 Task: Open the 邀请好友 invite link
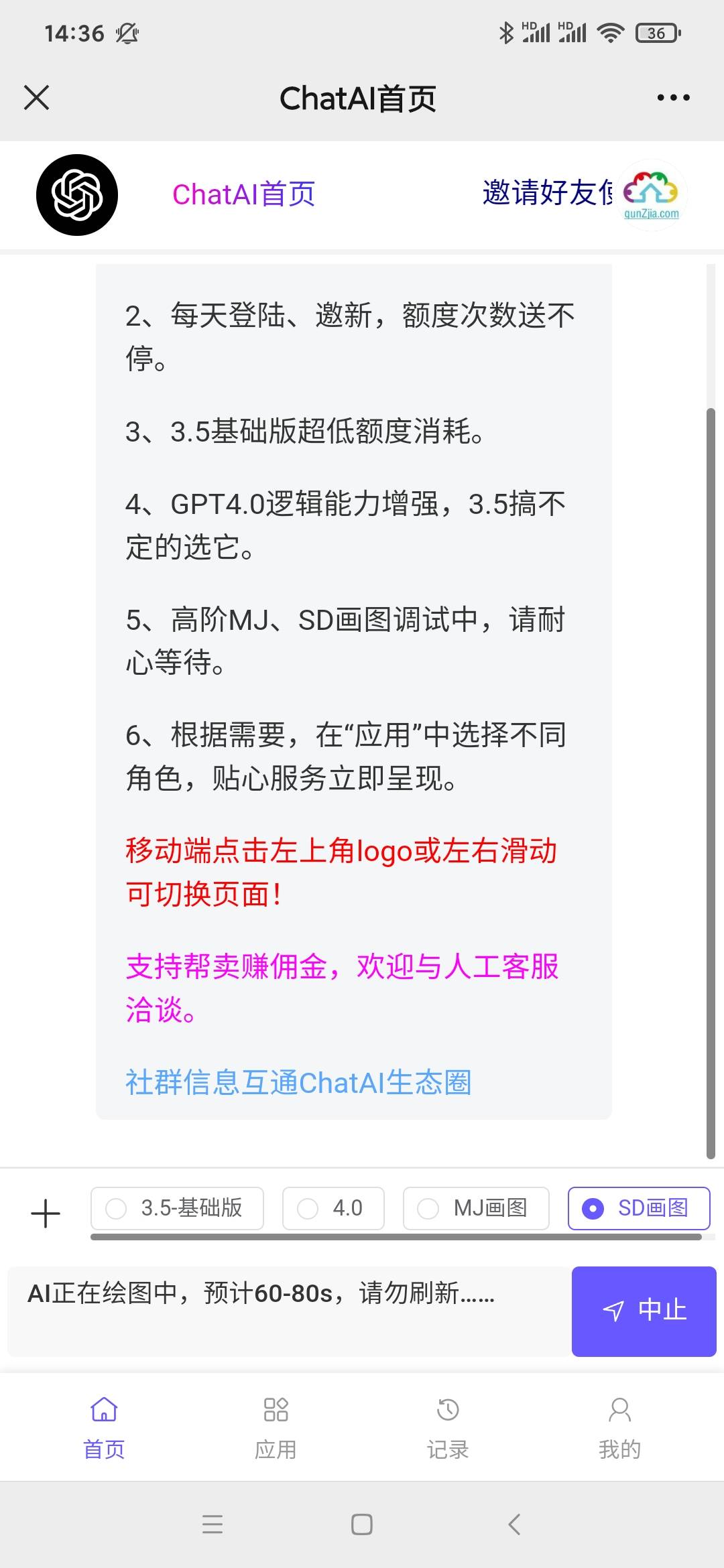[548, 193]
